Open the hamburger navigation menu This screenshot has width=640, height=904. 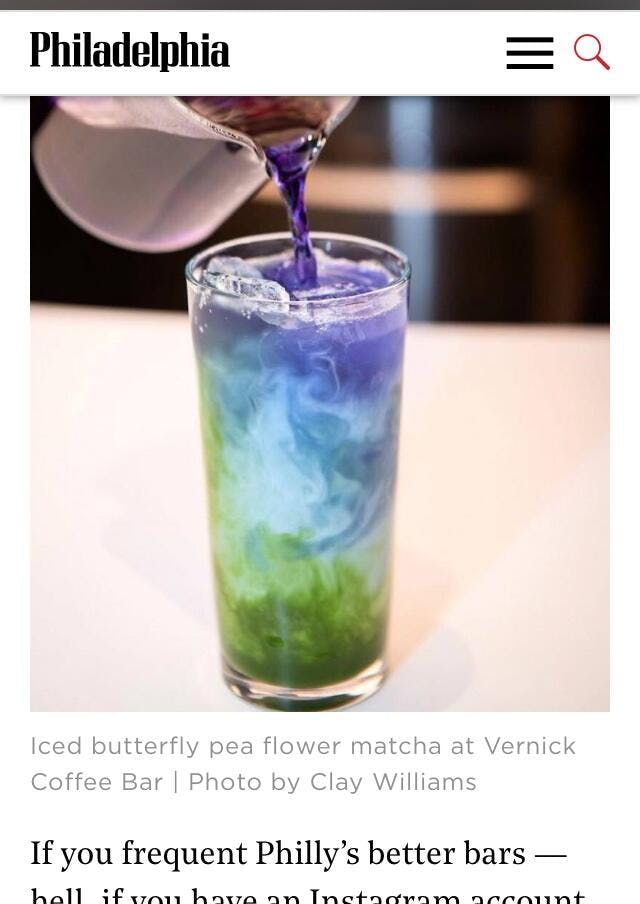click(529, 53)
